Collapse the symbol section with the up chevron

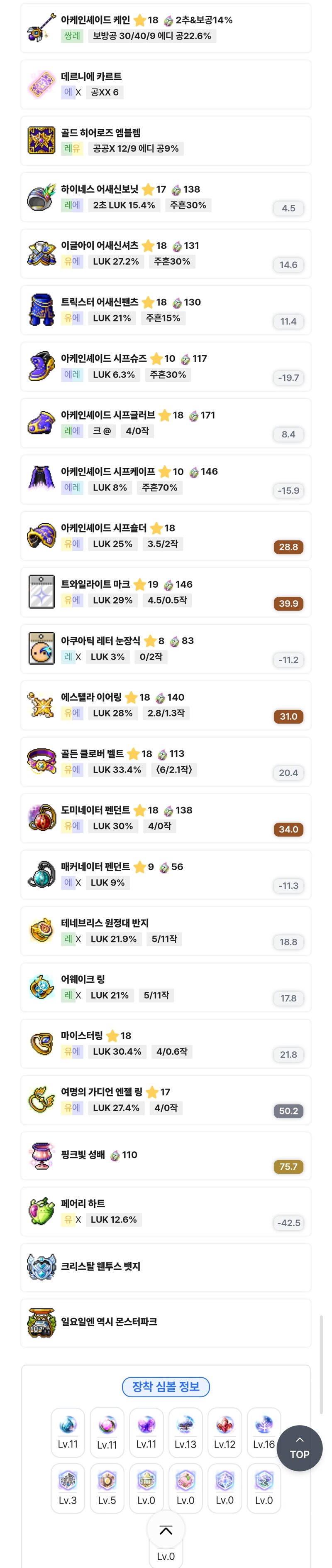tap(166, 1530)
